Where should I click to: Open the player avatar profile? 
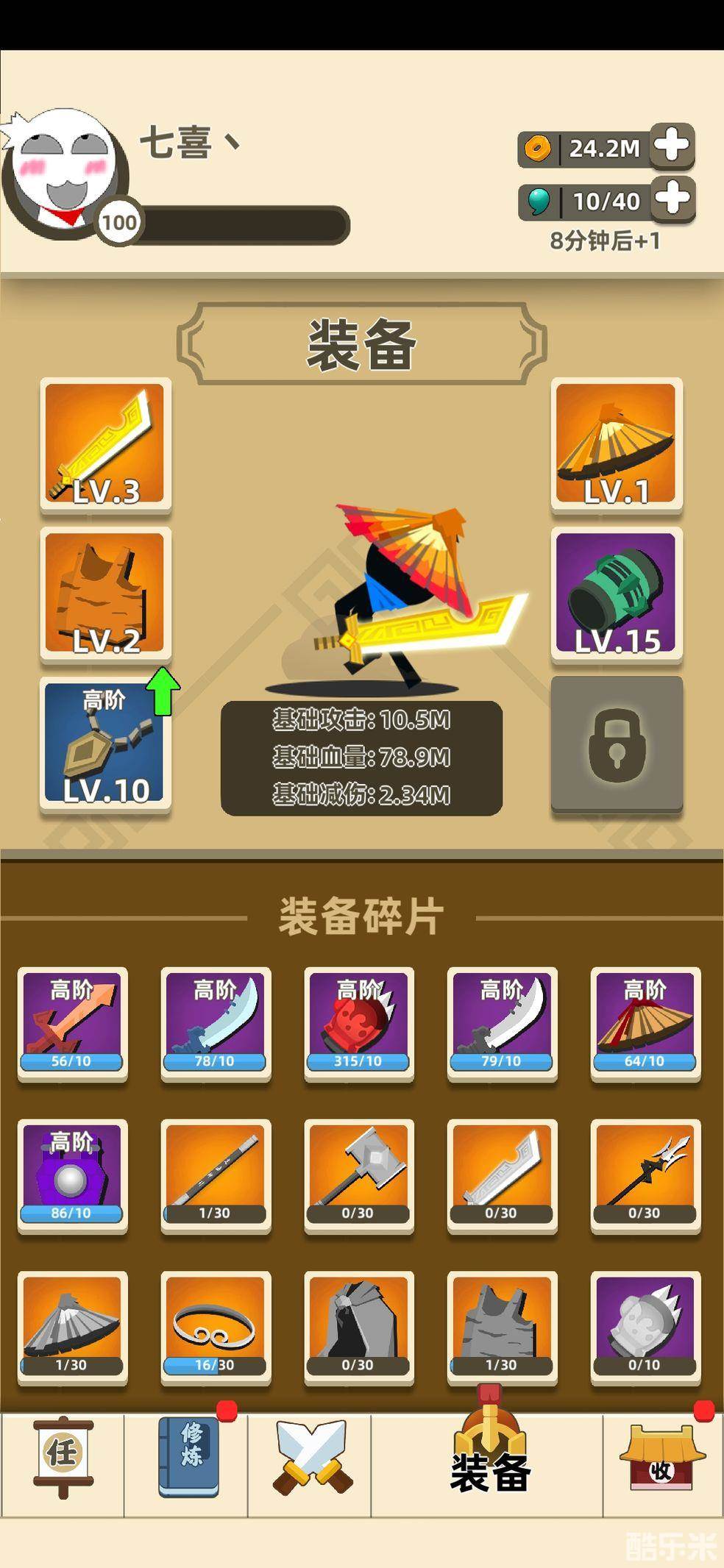click(65, 169)
